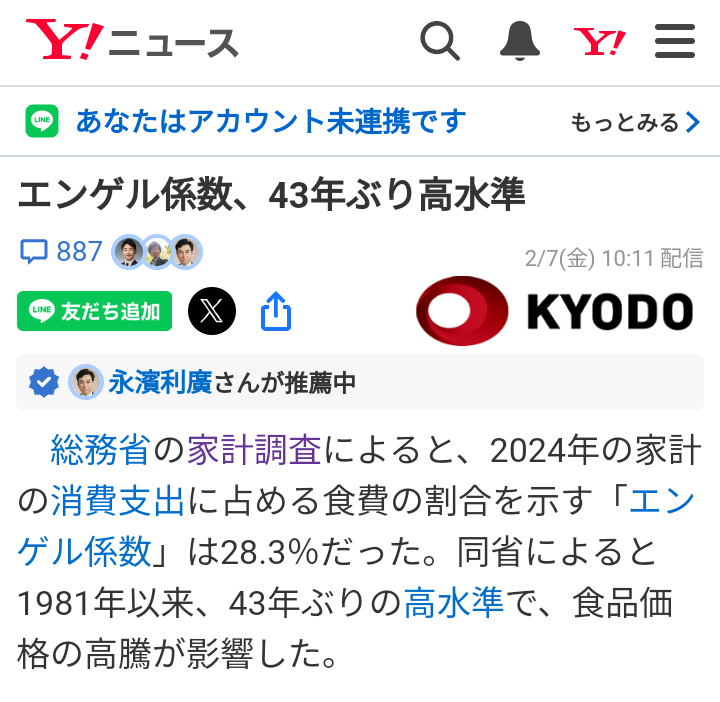720x702 pixels.
Task: Add LINE friend with 友だち追加
Action: (95, 311)
